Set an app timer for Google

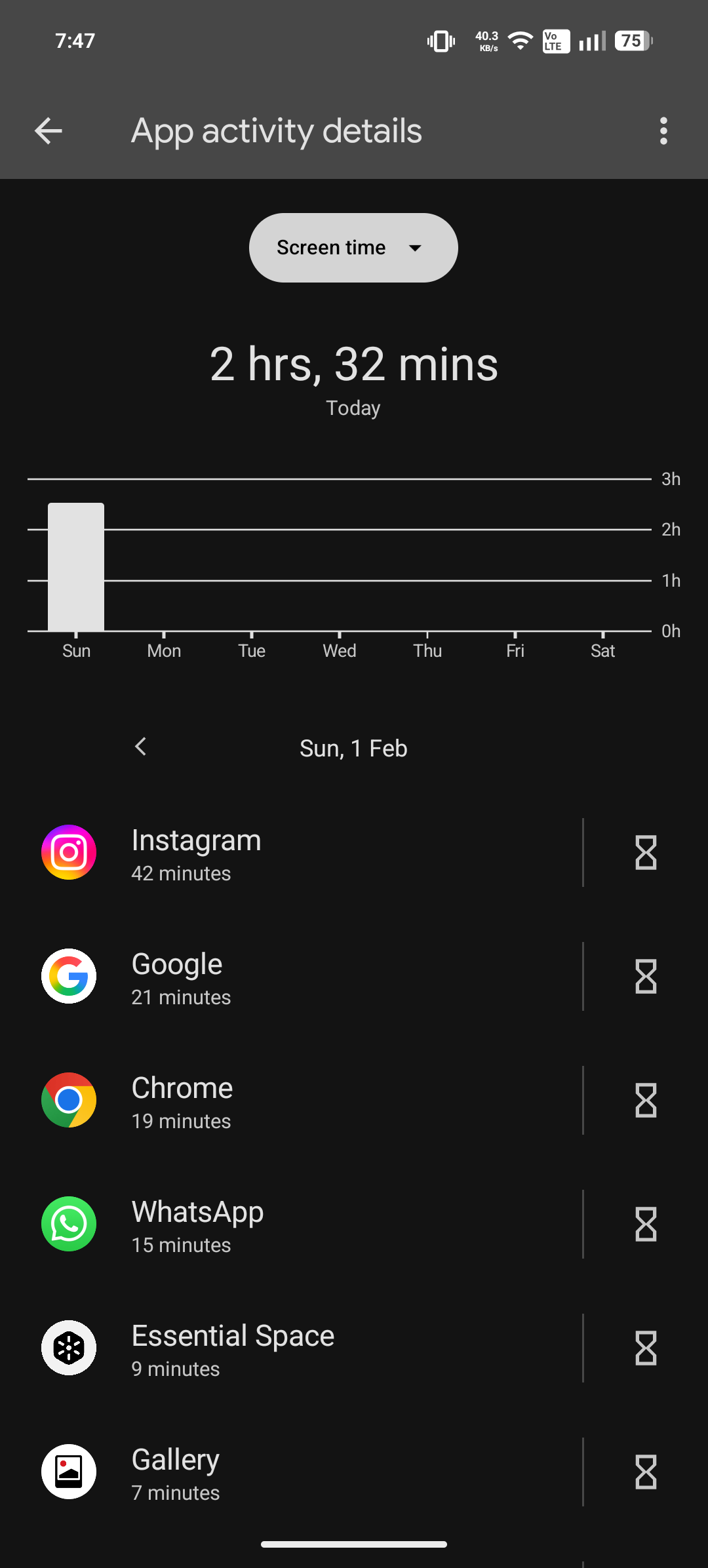[x=646, y=977]
